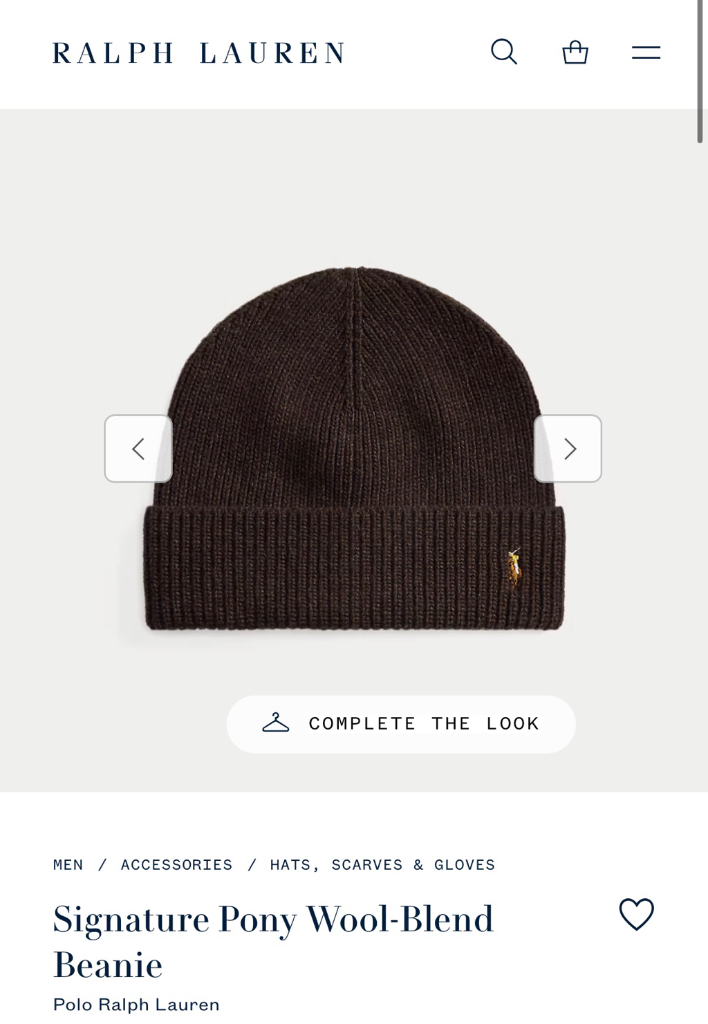Open the search icon
The image size is (708, 1024).
point(504,52)
